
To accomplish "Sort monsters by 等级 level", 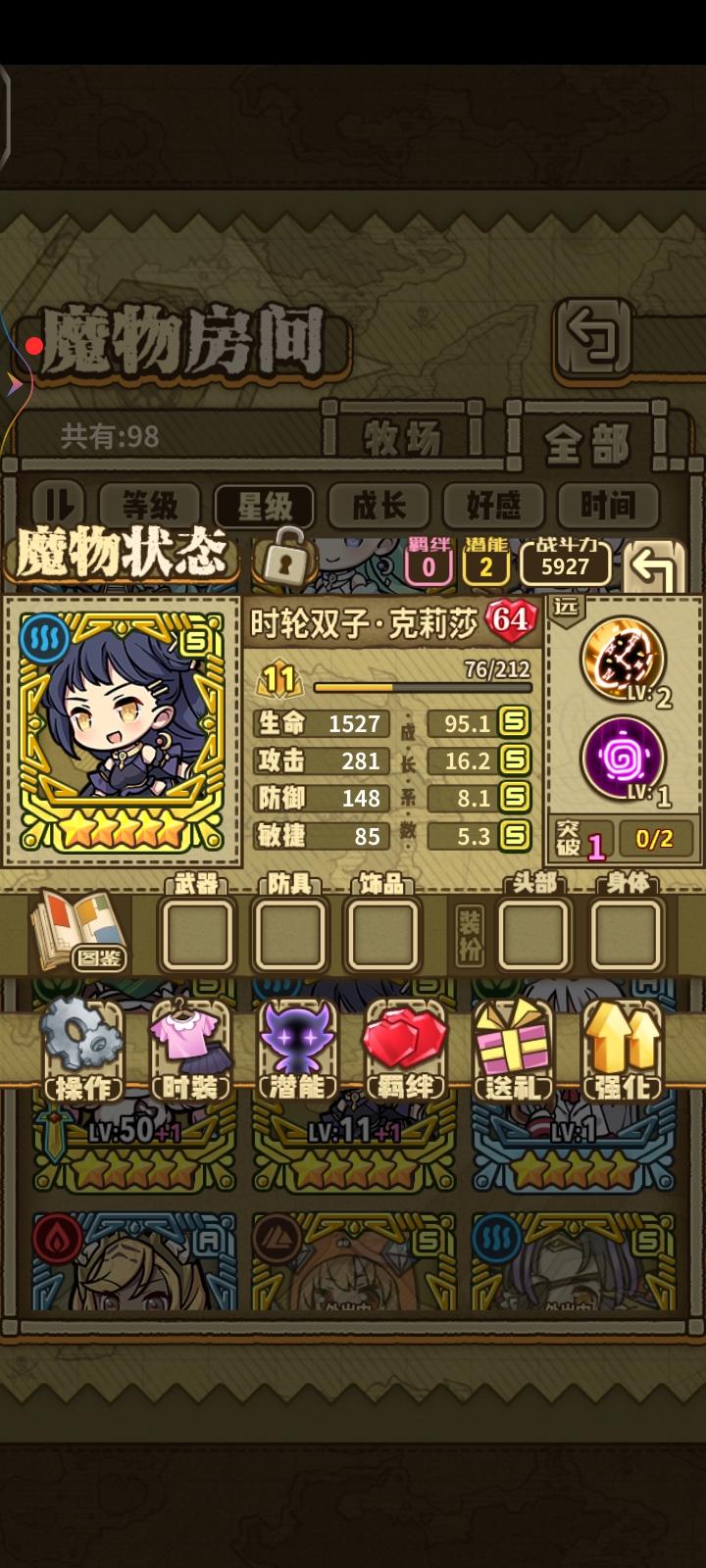I will click(152, 505).
